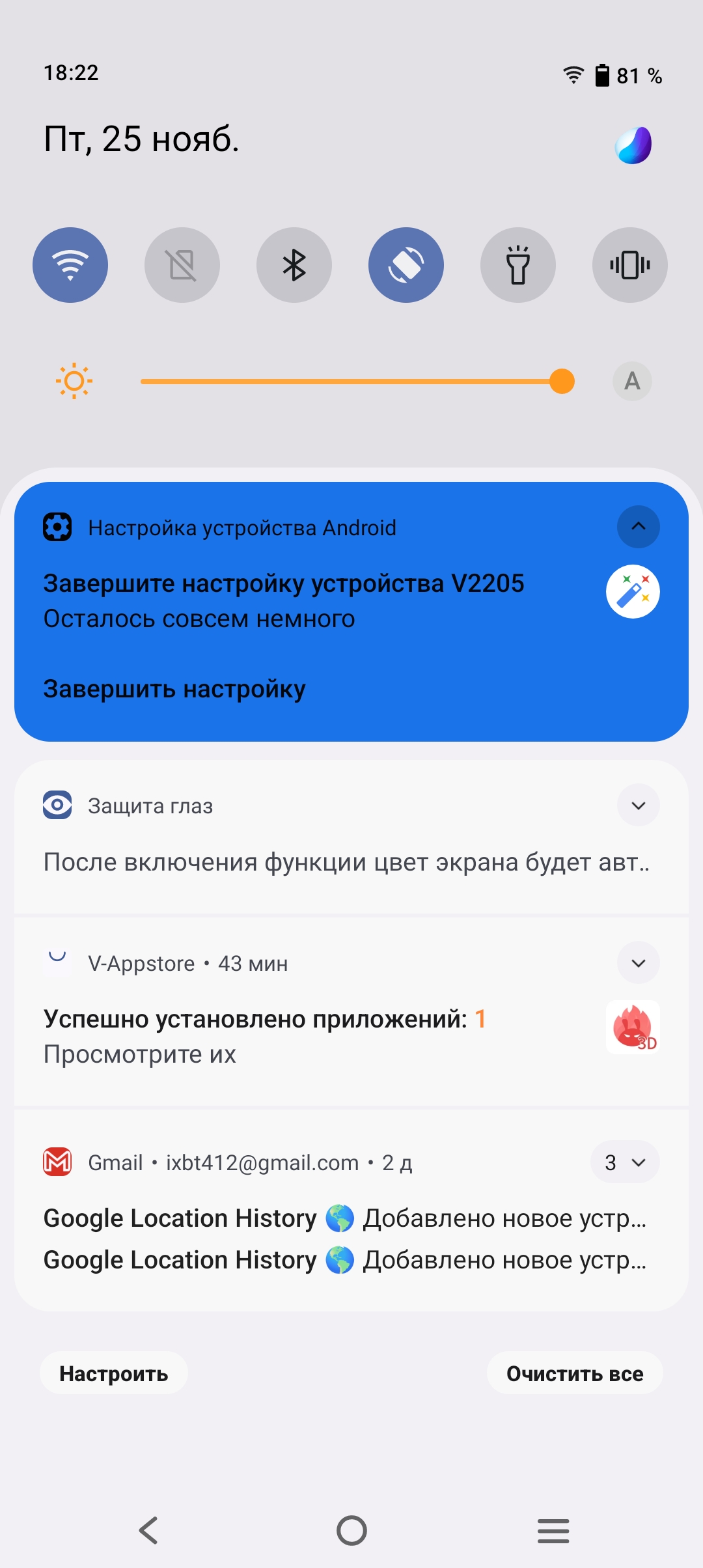Tap Завершить настройку action
703x1568 pixels.
174,689
